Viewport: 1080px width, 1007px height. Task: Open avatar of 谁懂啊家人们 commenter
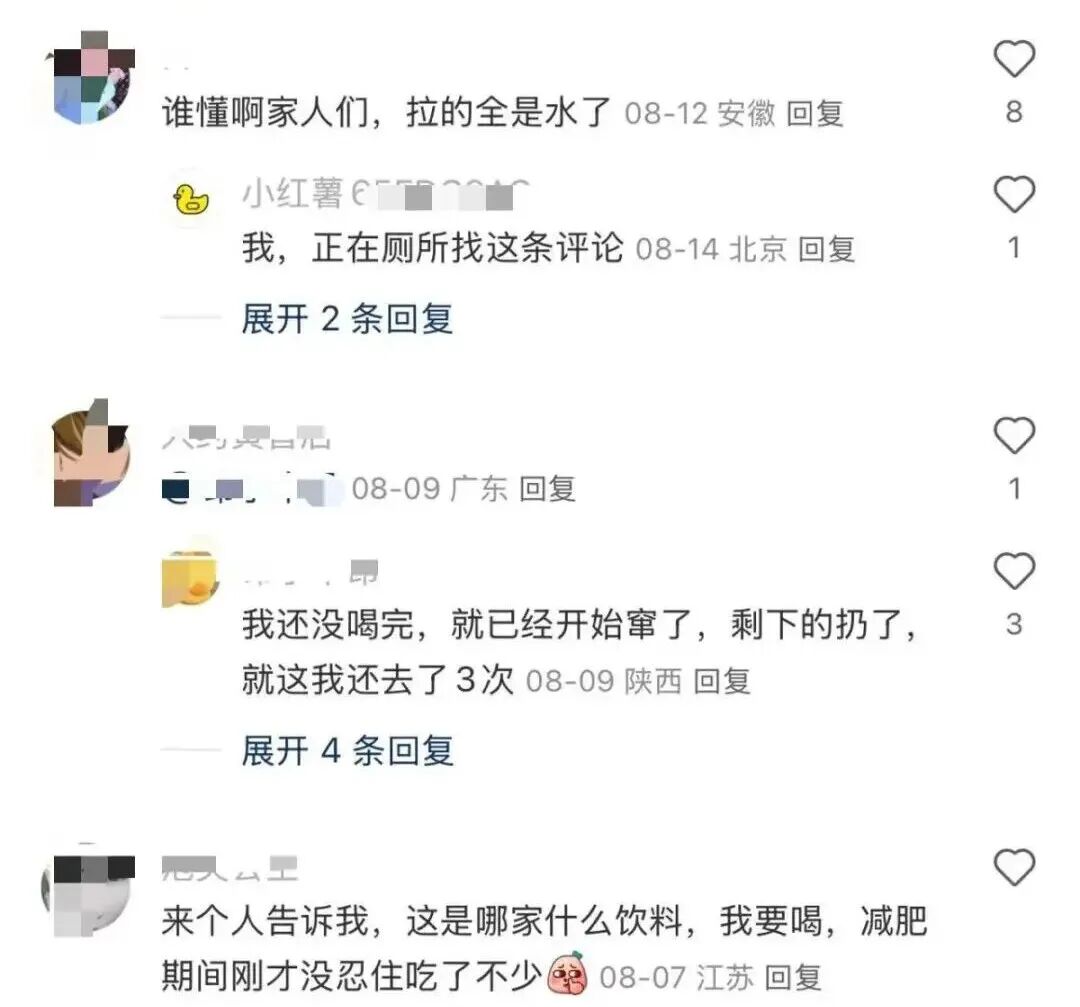[91, 80]
